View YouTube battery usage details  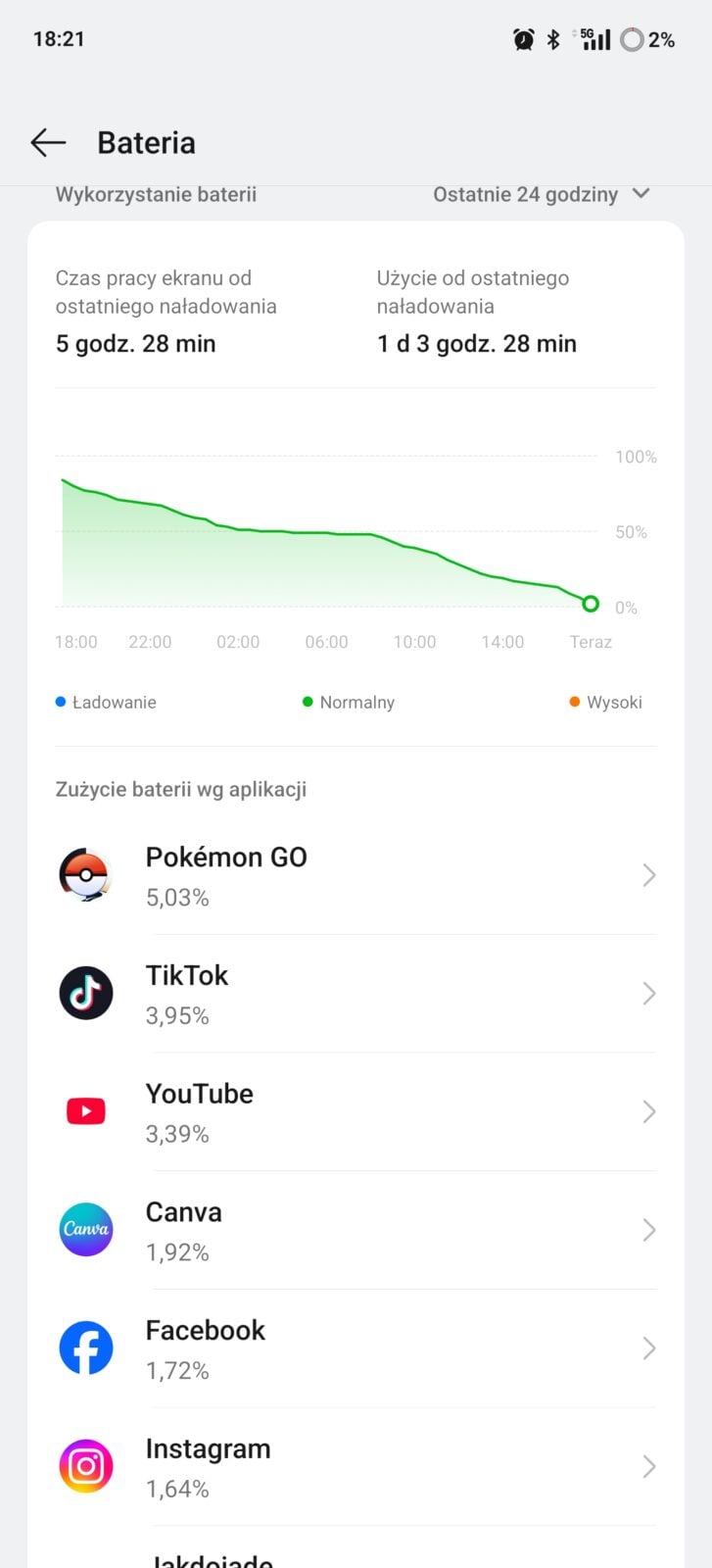pos(356,1112)
